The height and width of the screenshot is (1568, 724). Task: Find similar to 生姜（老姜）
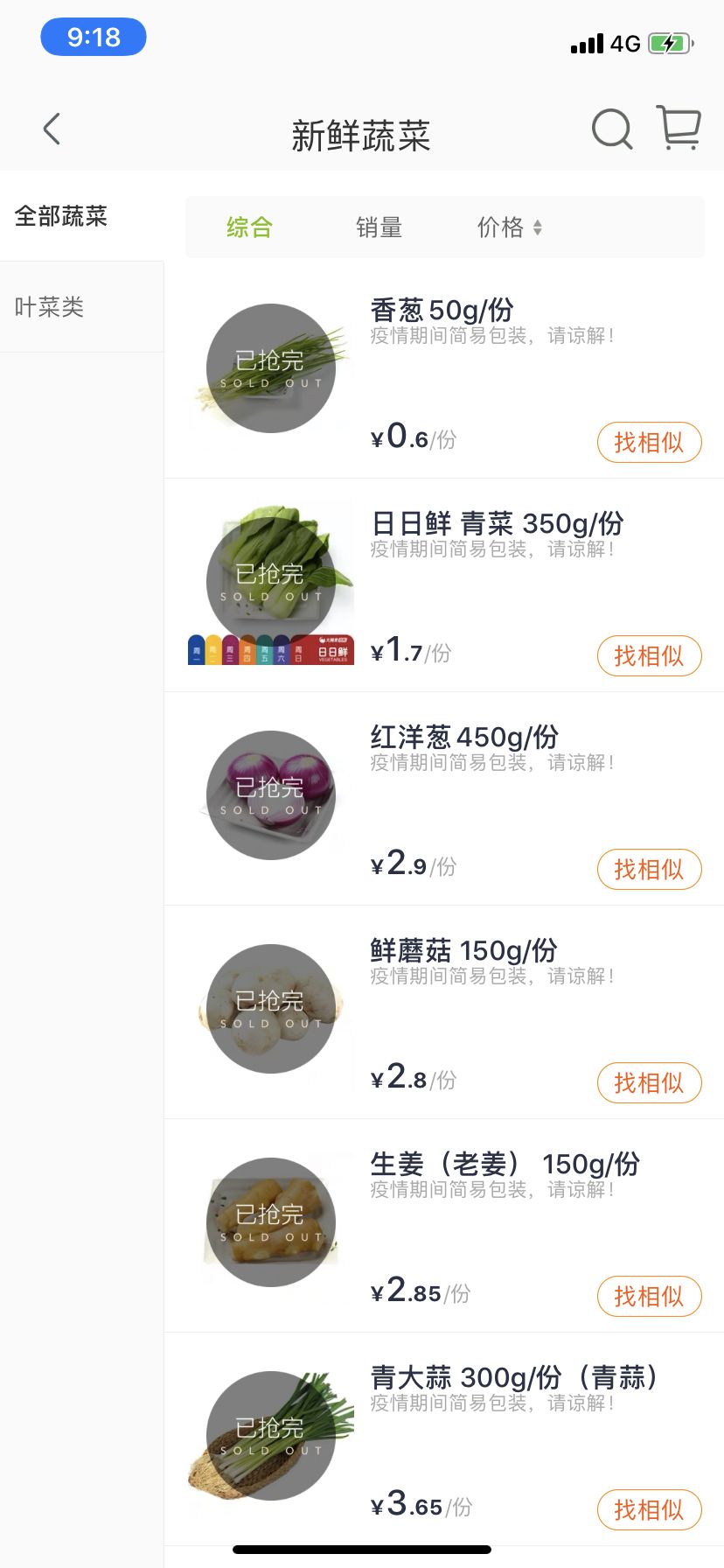(649, 1296)
